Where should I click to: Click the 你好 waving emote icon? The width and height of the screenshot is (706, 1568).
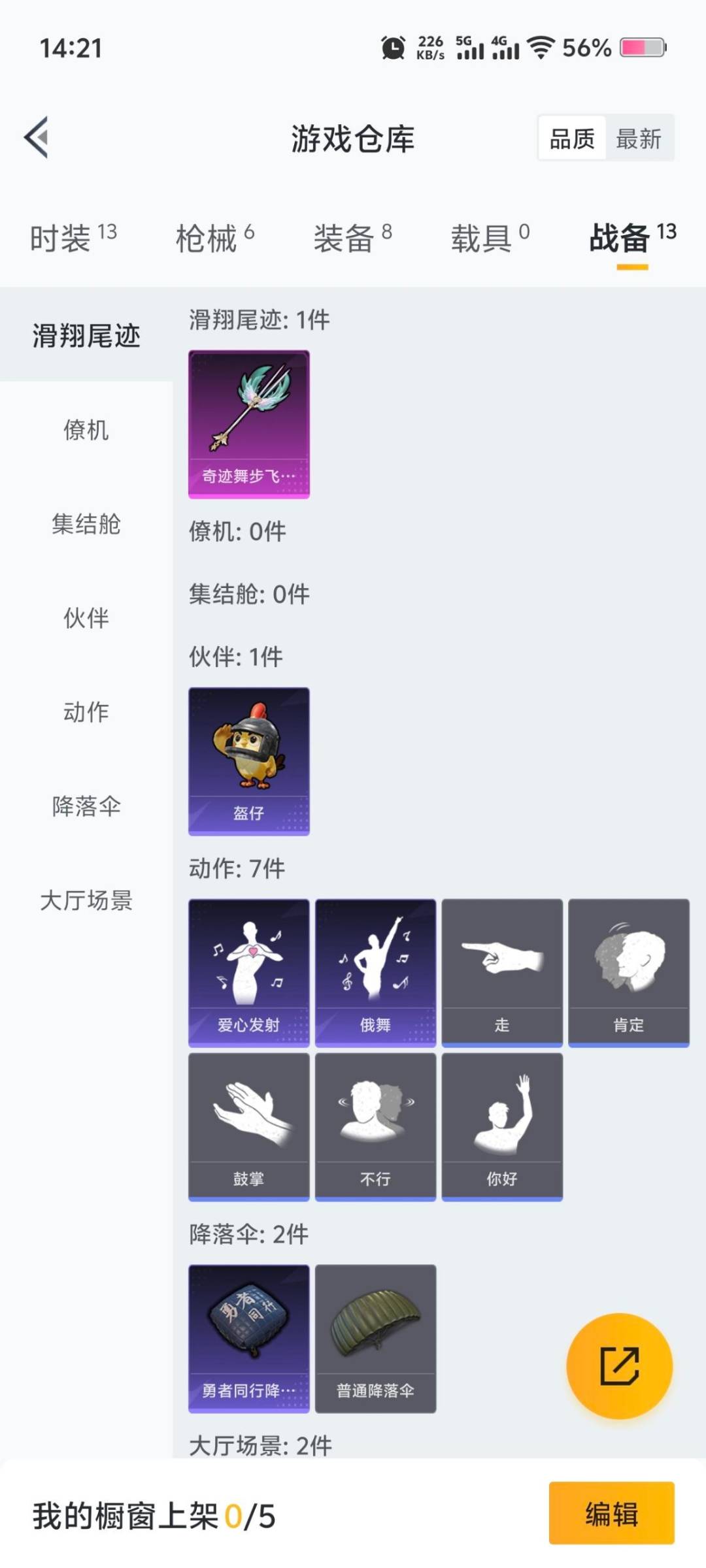(502, 1124)
